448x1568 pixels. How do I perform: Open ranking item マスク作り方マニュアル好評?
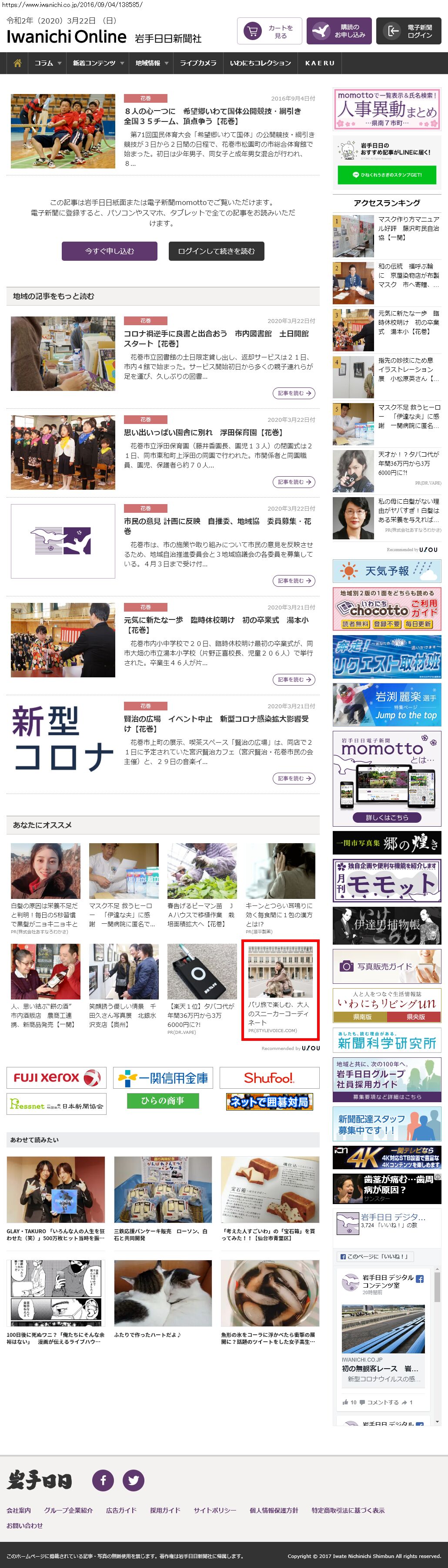(408, 228)
